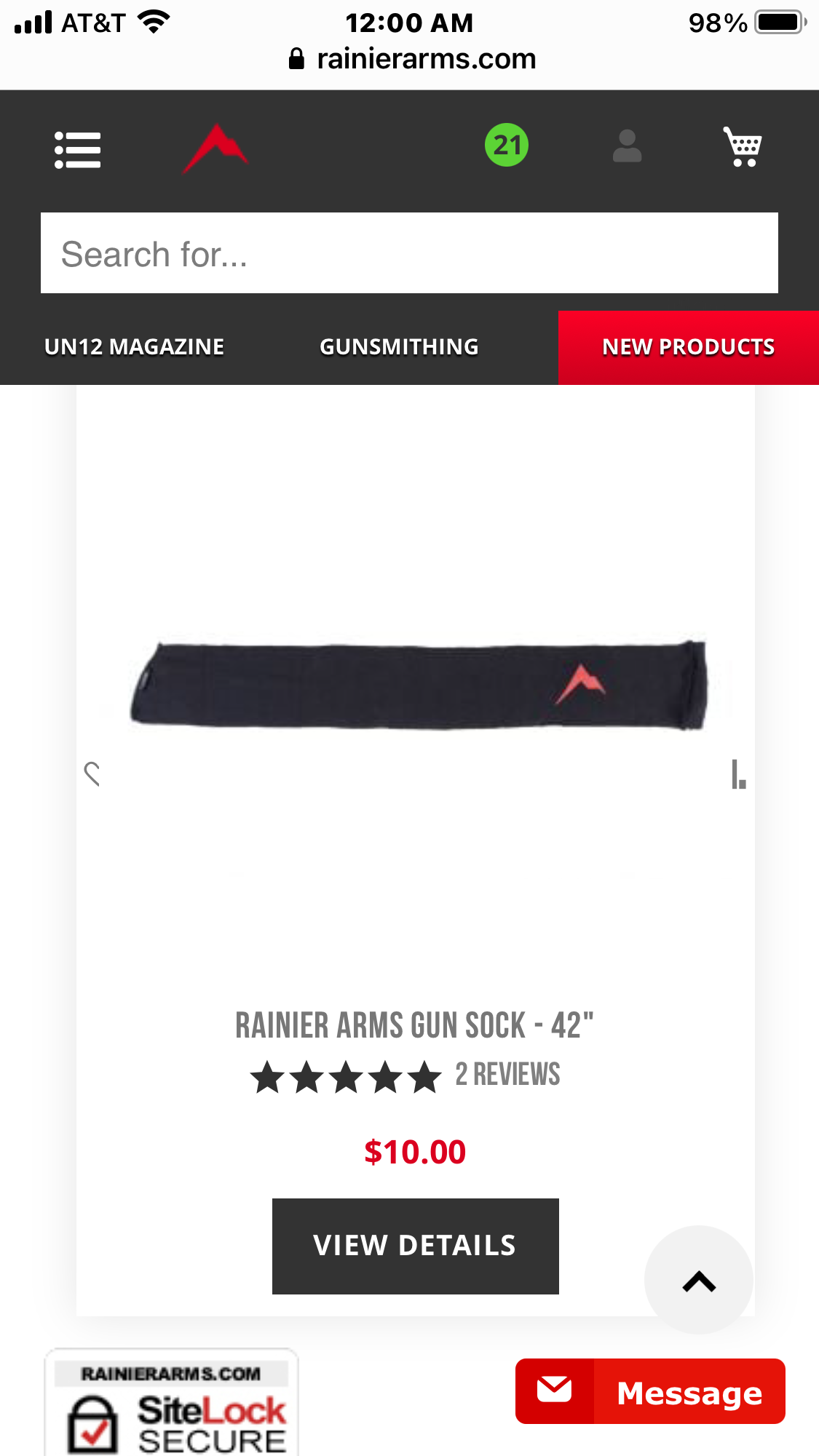Open UN12 Magazine
The image size is (819, 1456).
pyautogui.click(x=135, y=347)
